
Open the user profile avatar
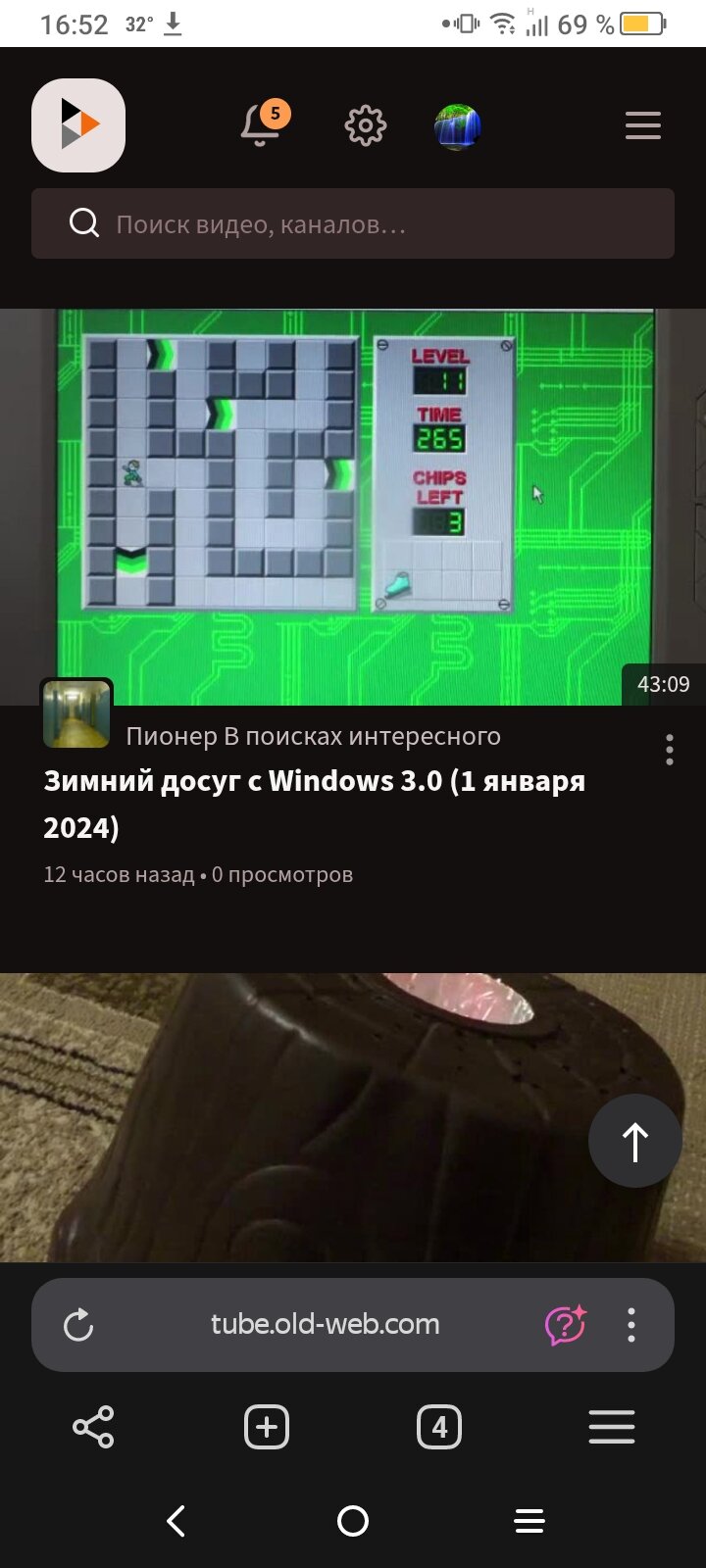point(457,126)
